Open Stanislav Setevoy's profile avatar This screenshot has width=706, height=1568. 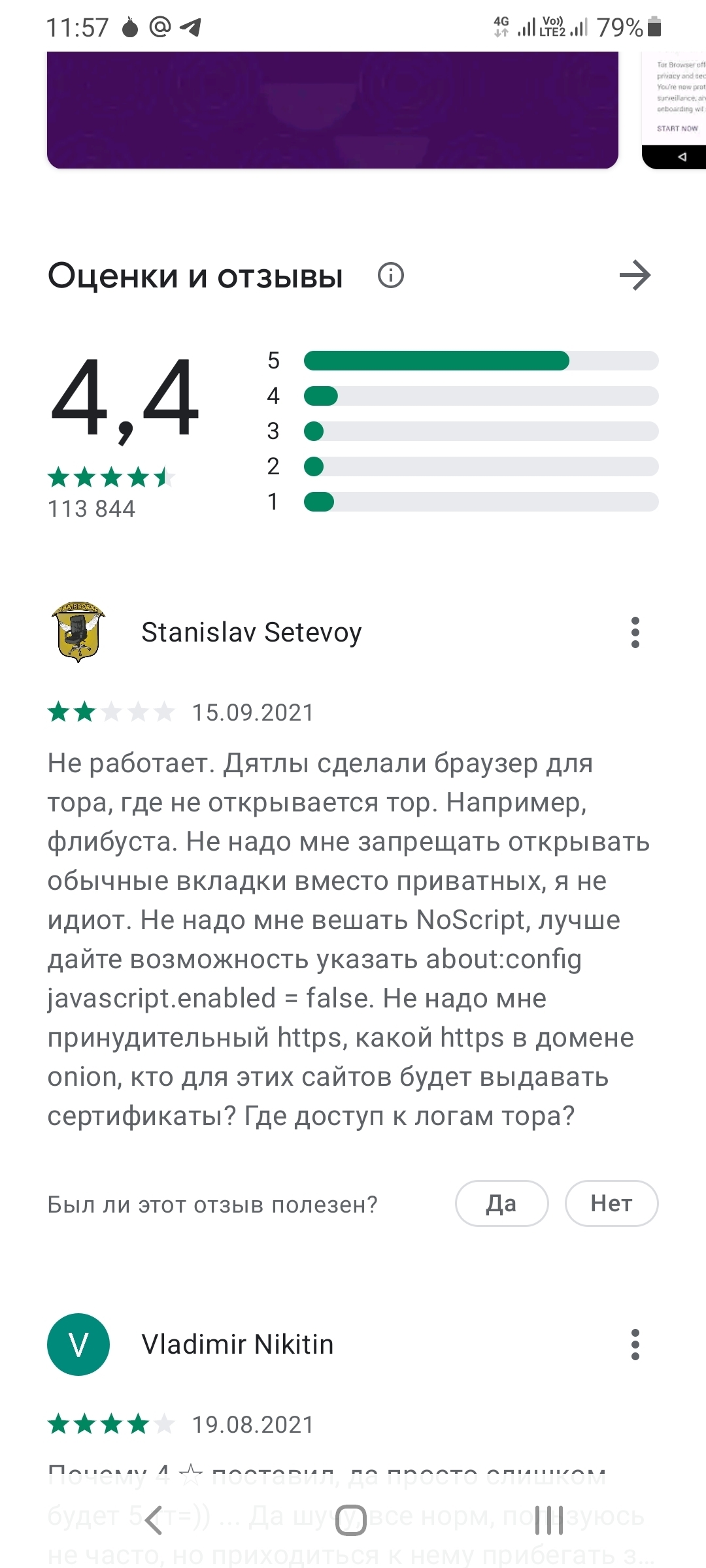tap(78, 632)
